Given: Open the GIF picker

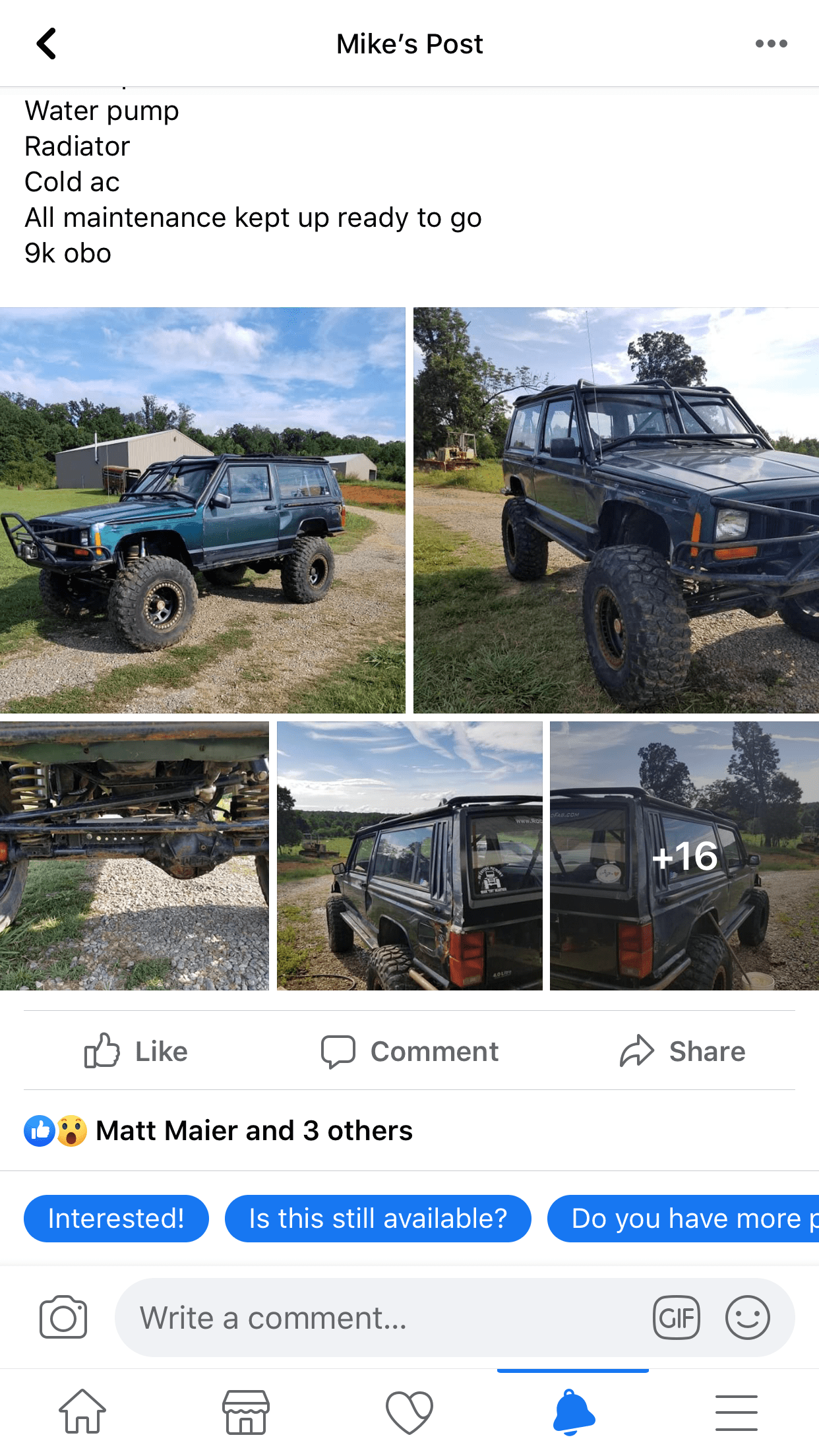Looking at the screenshot, I should pos(676,1318).
